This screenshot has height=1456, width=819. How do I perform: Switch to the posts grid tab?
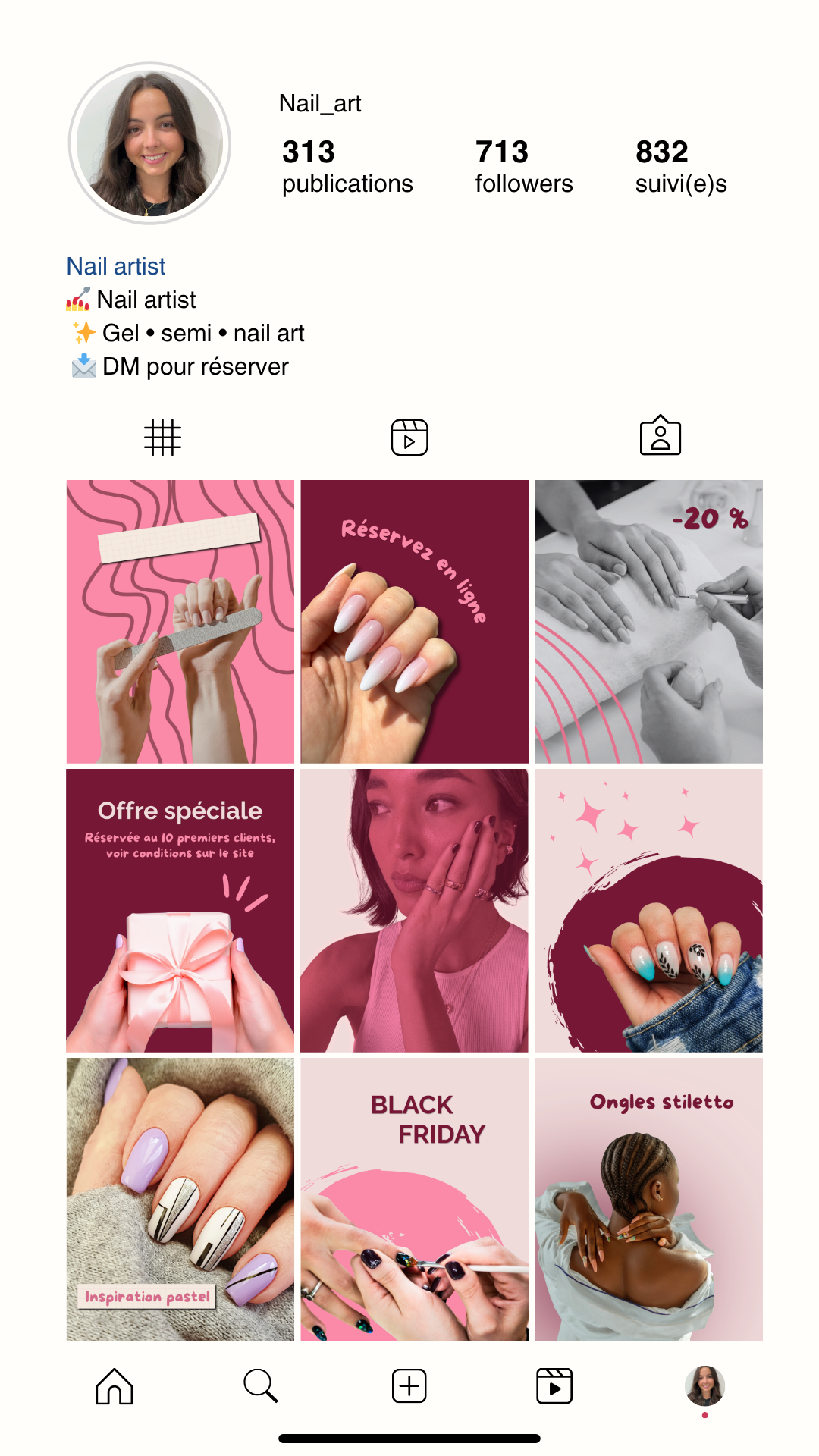pyautogui.click(x=162, y=438)
